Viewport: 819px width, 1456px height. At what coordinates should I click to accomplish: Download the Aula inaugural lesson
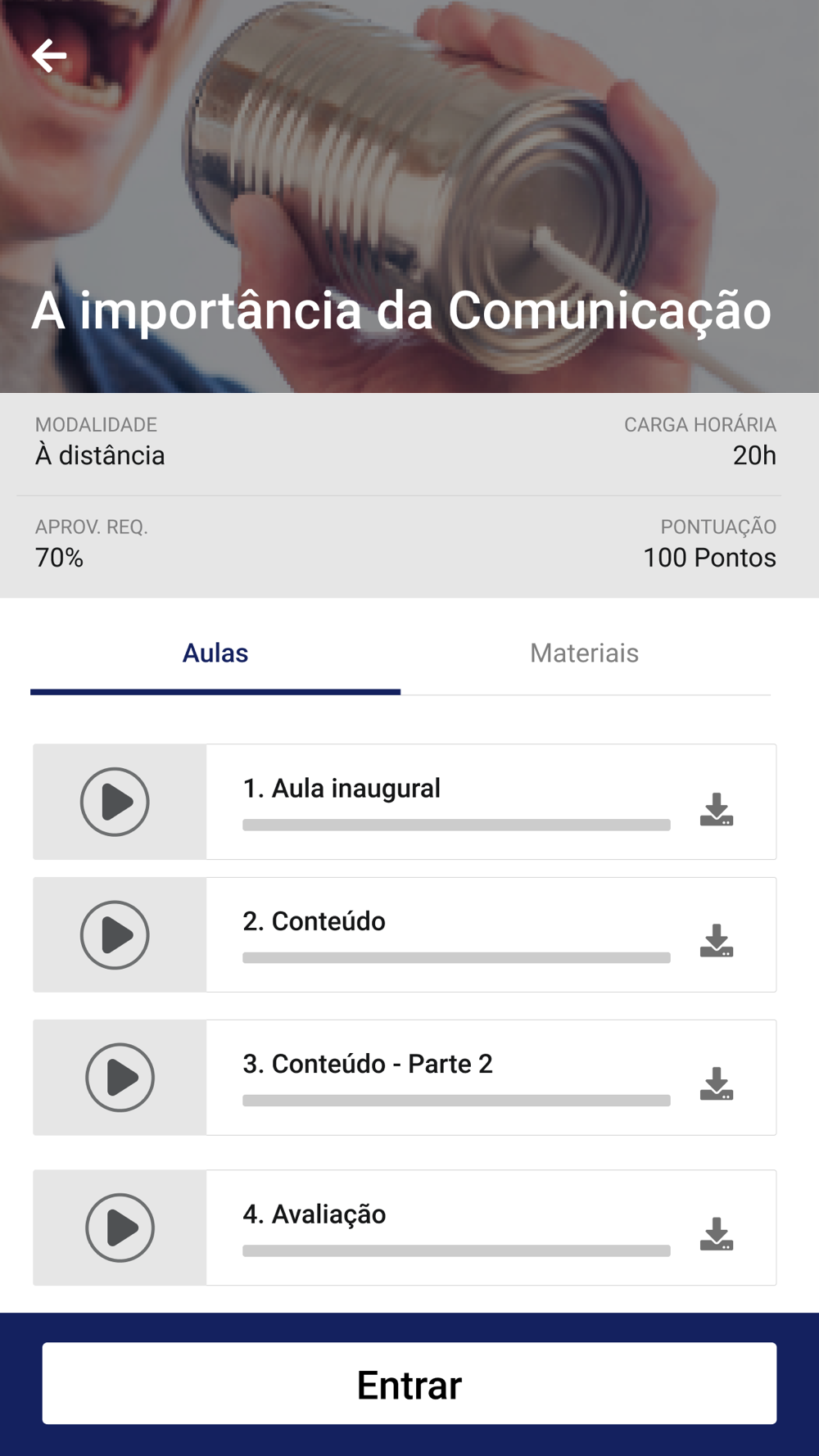tap(717, 809)
